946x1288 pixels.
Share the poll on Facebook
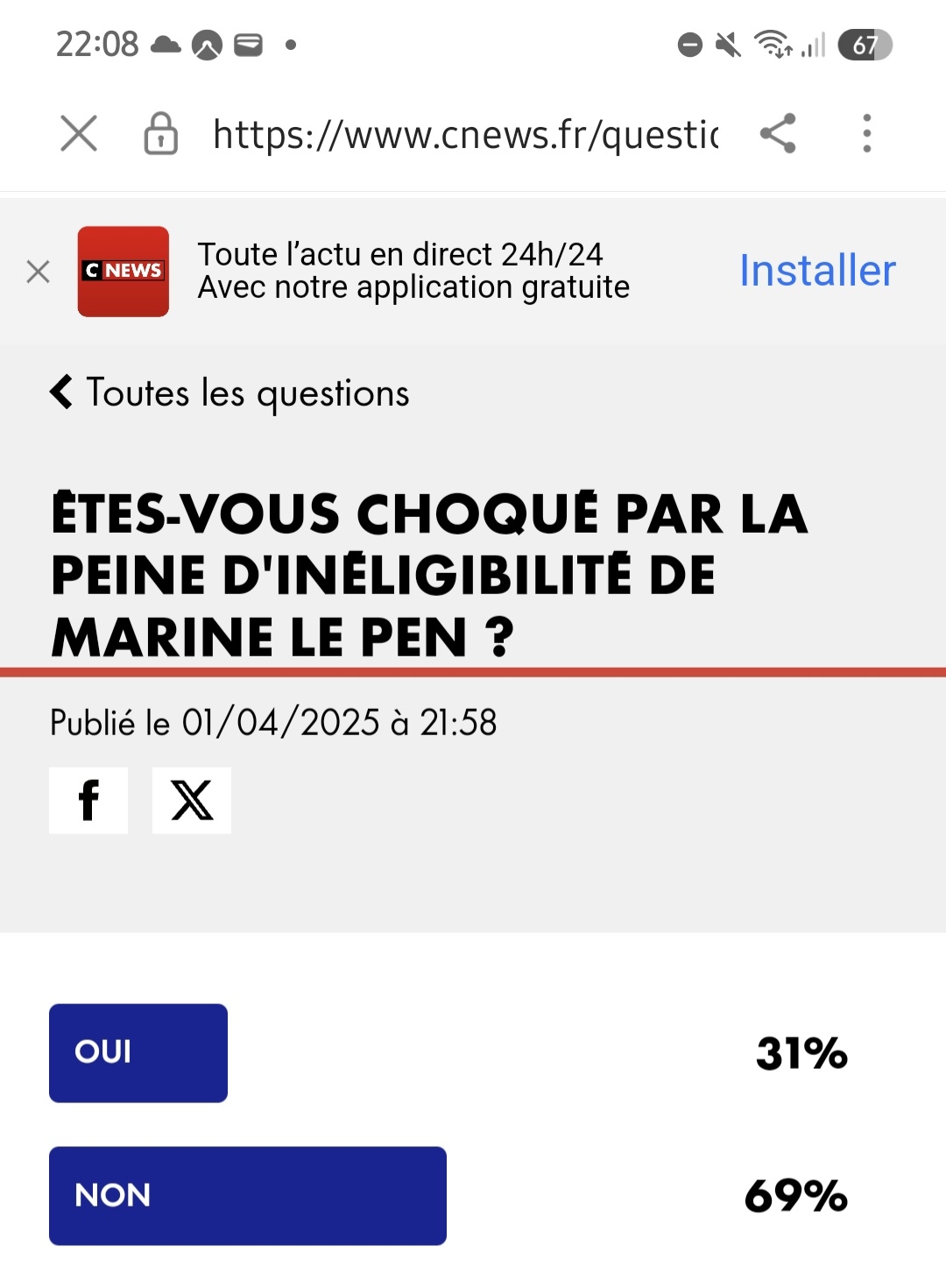click(88, 800)
